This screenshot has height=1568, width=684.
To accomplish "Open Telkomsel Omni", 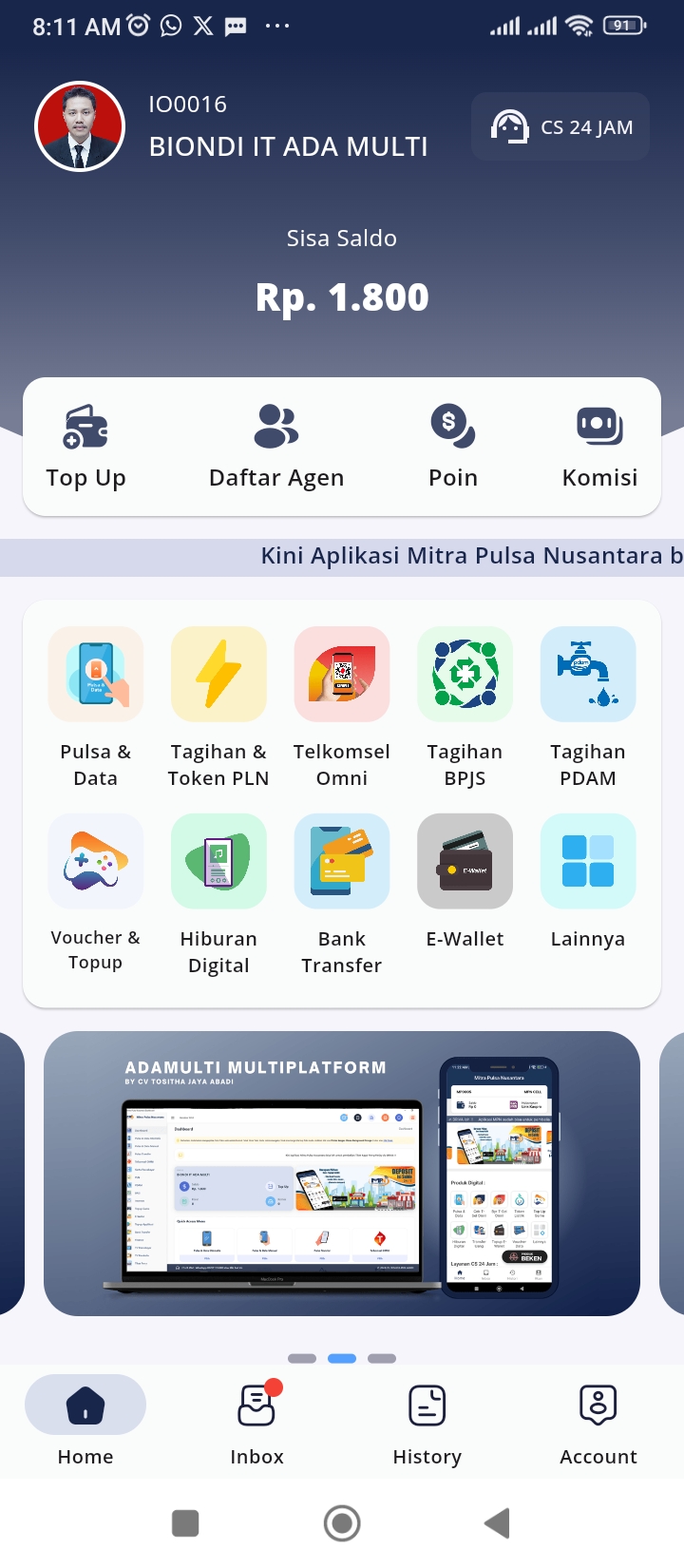I will (x=342, y=708).
